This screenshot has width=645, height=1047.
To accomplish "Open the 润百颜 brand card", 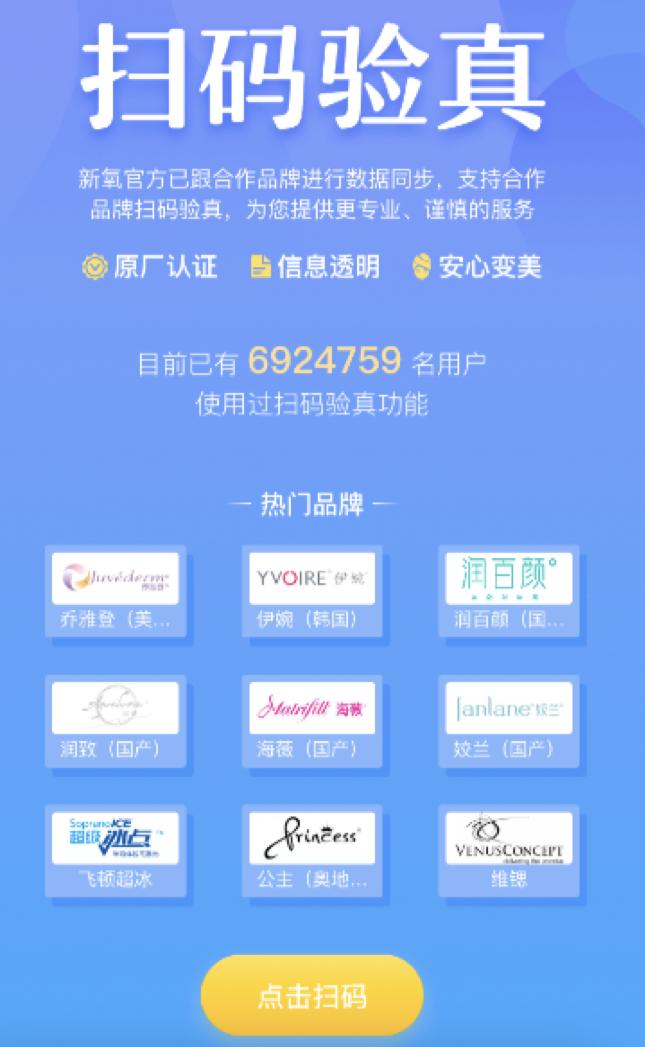I will (x=508, y=591).
